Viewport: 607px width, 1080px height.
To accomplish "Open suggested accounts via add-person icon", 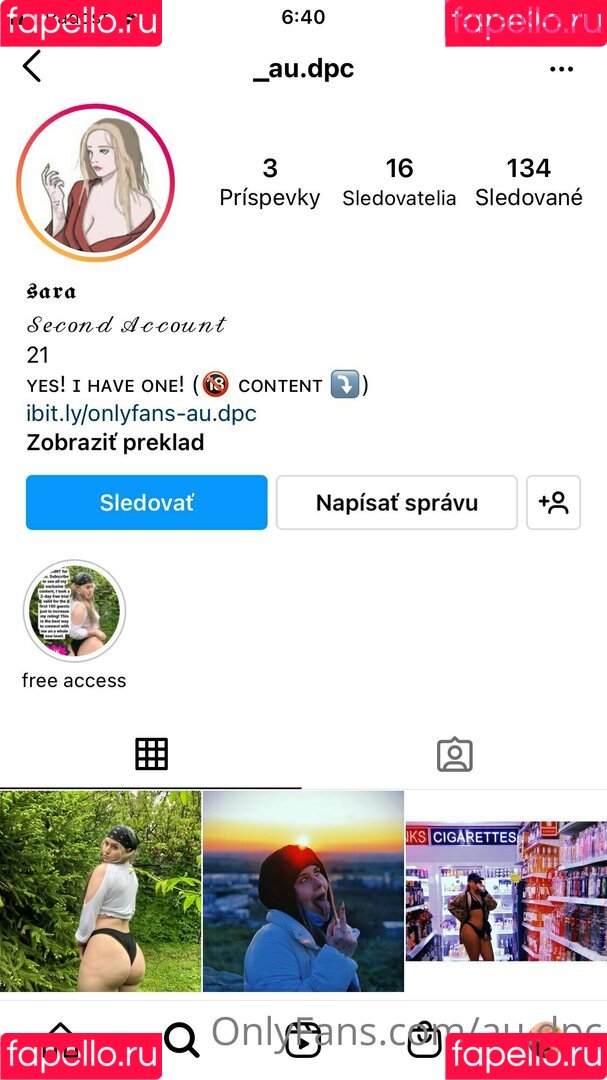I will (553, 502).
